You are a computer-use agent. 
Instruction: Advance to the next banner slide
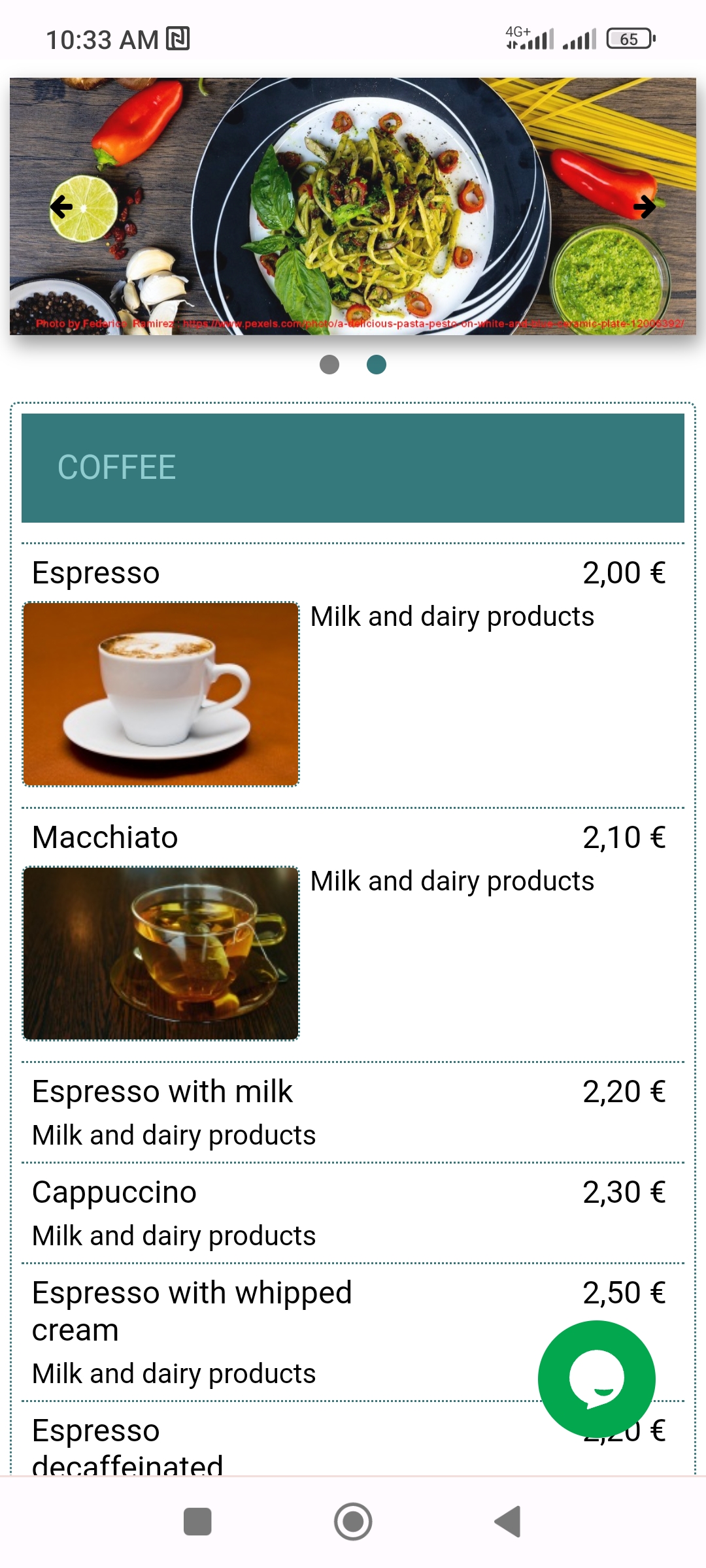click(644, 206)
